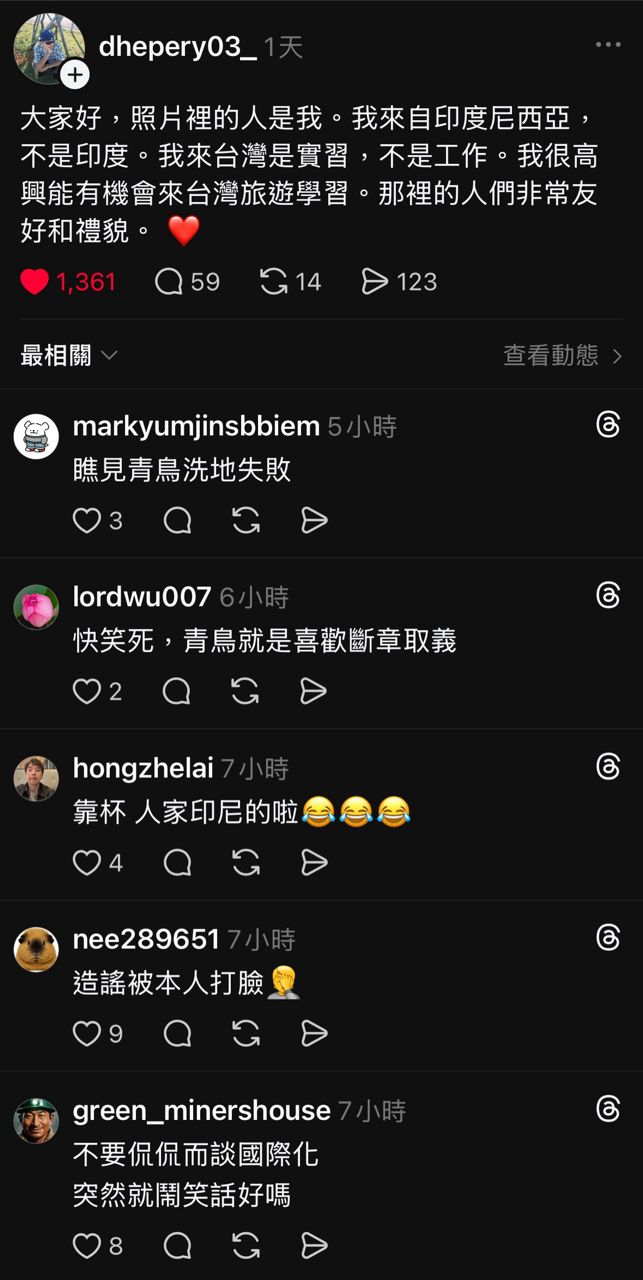Image resolution: width=643 pixels, height=1280 pixels.
Task: Share dhepery03_'s post via the send icon
Action: click(375, 282)
